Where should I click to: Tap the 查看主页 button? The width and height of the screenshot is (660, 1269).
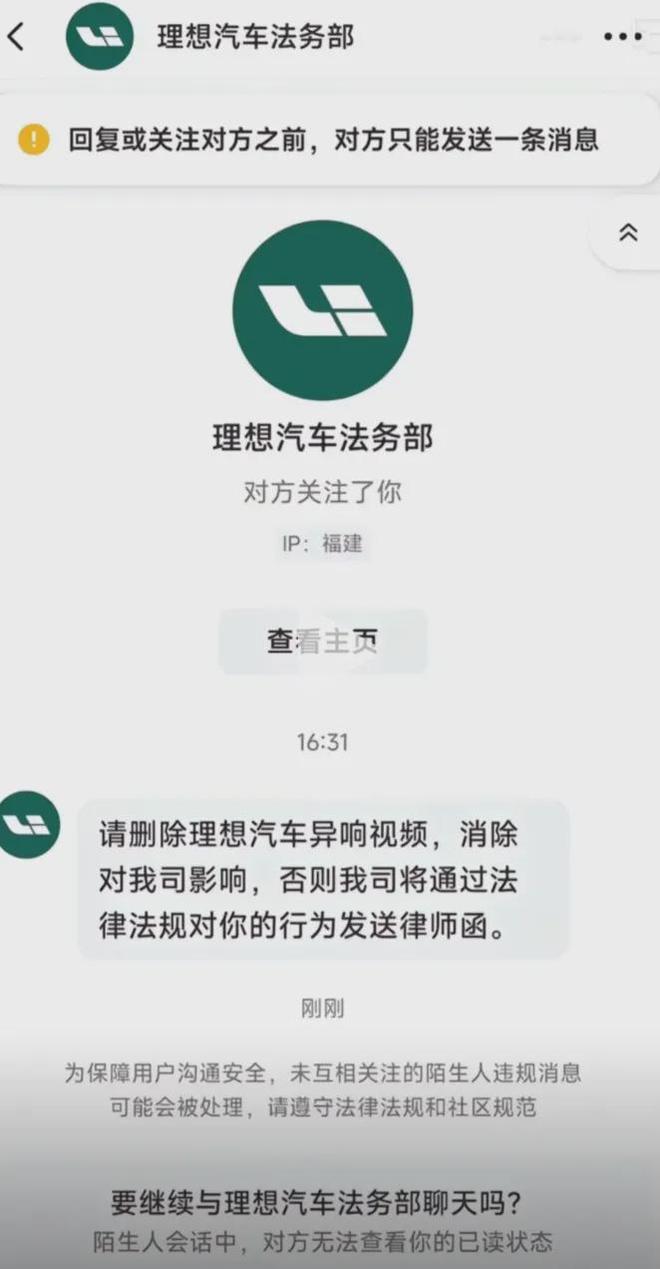tap(322, 641)
